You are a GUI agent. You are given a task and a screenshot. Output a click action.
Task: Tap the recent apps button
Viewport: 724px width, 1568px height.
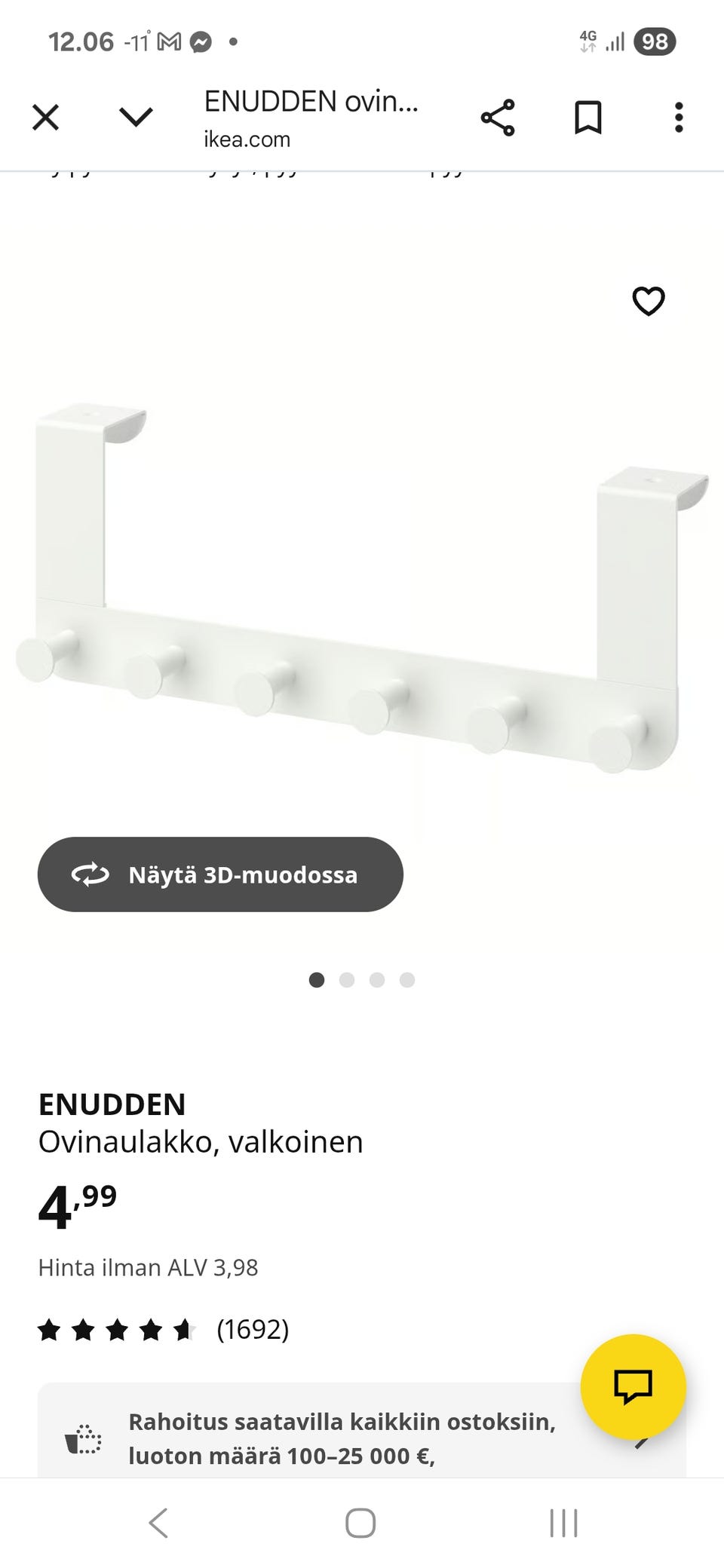(x=563, y=1522)
